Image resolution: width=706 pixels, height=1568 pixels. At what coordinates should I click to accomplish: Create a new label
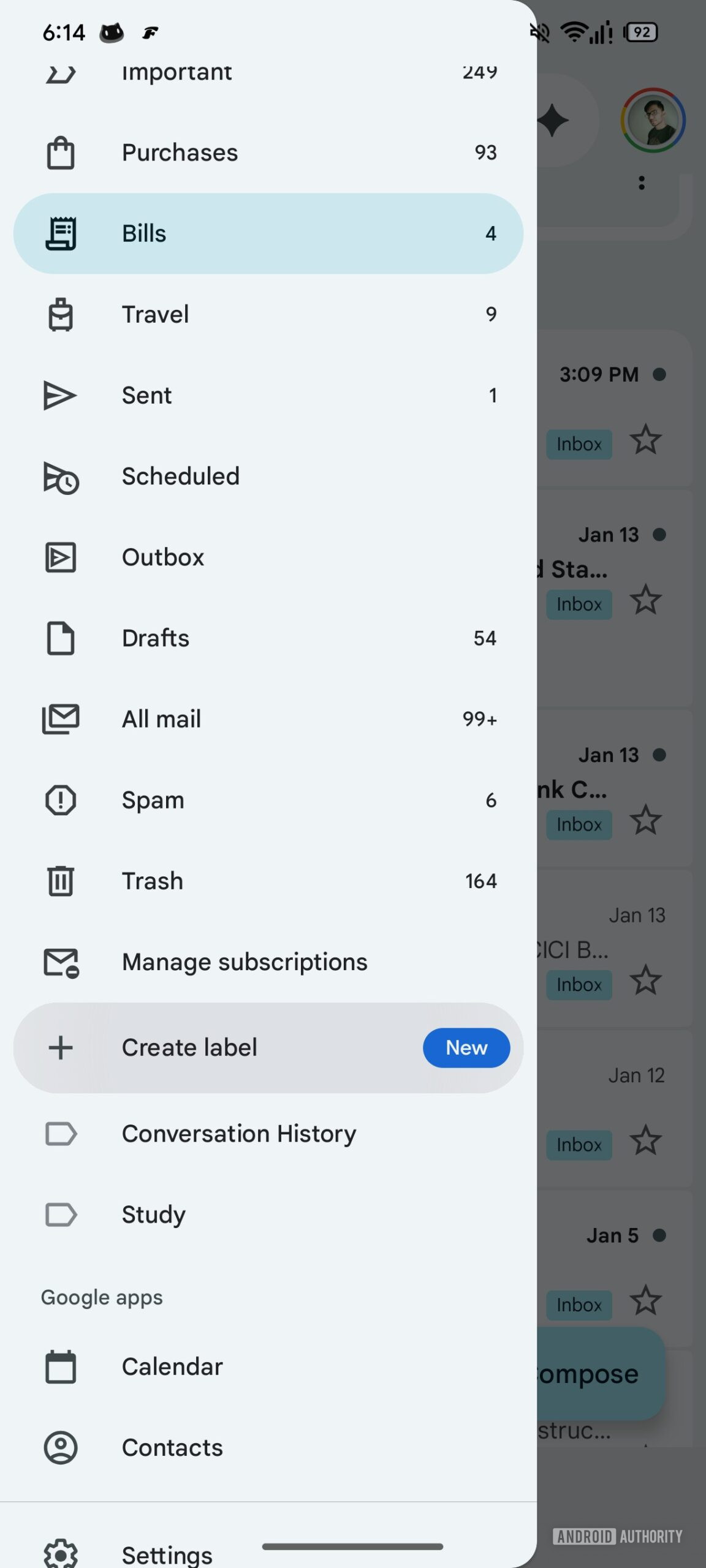point(189,1048)
